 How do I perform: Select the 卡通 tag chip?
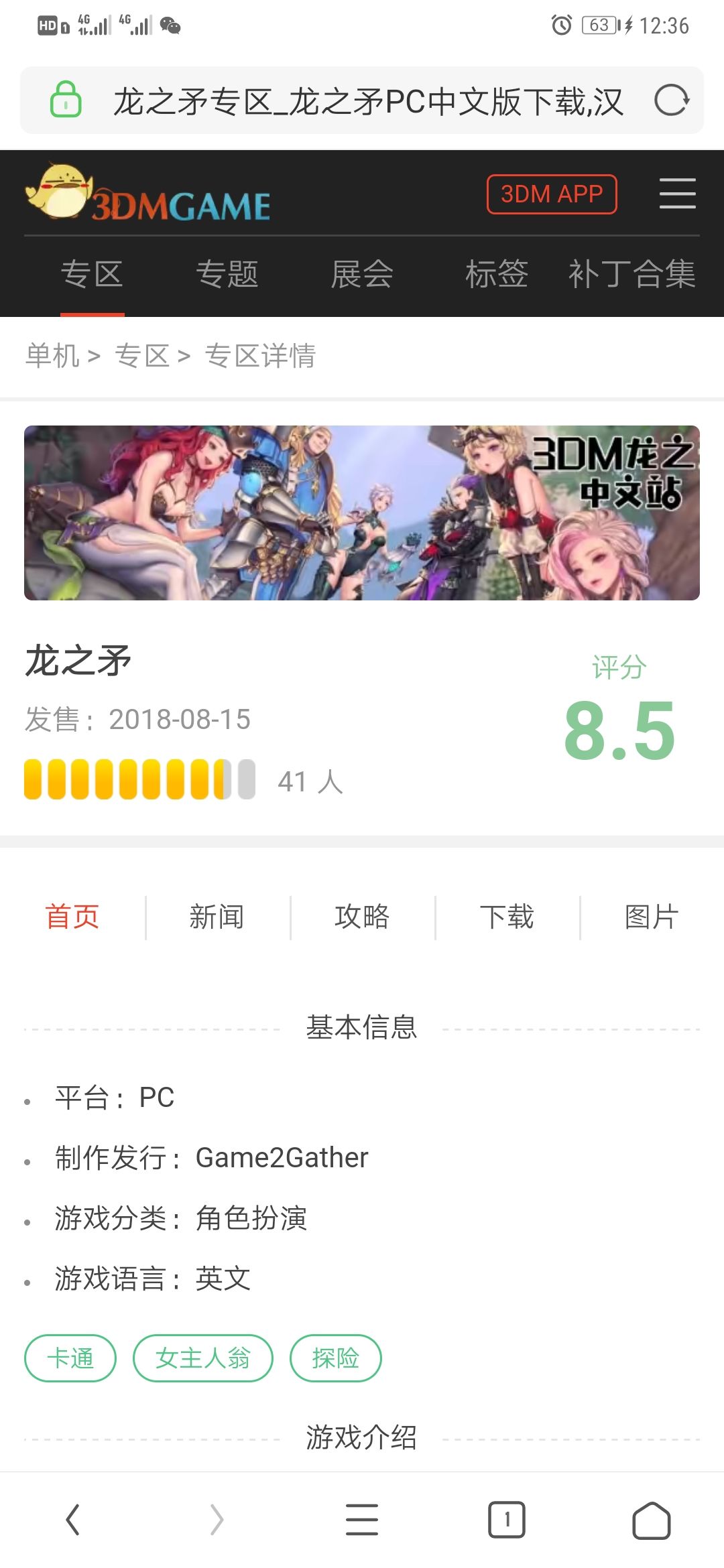[x=70, y=1358]
